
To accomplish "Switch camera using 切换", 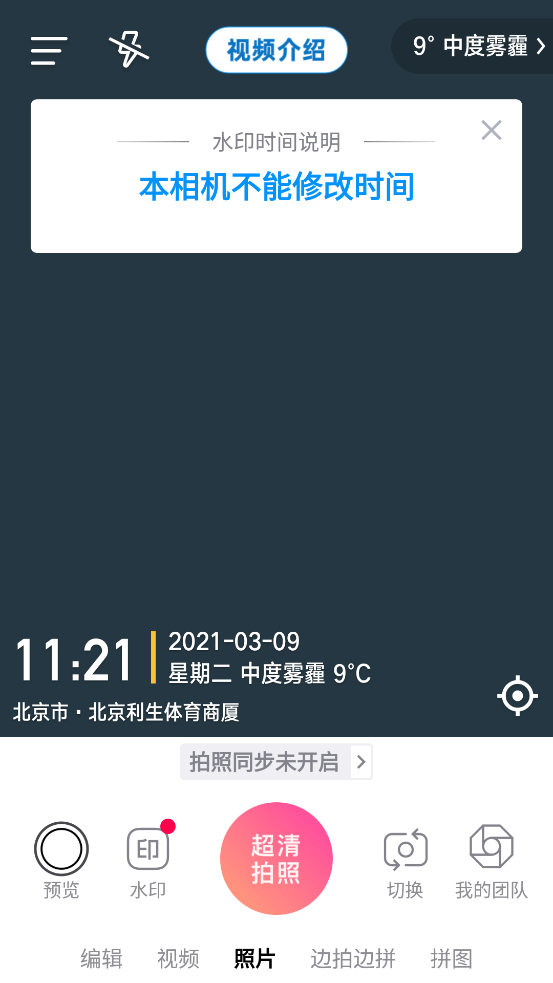I will [405, 863].
